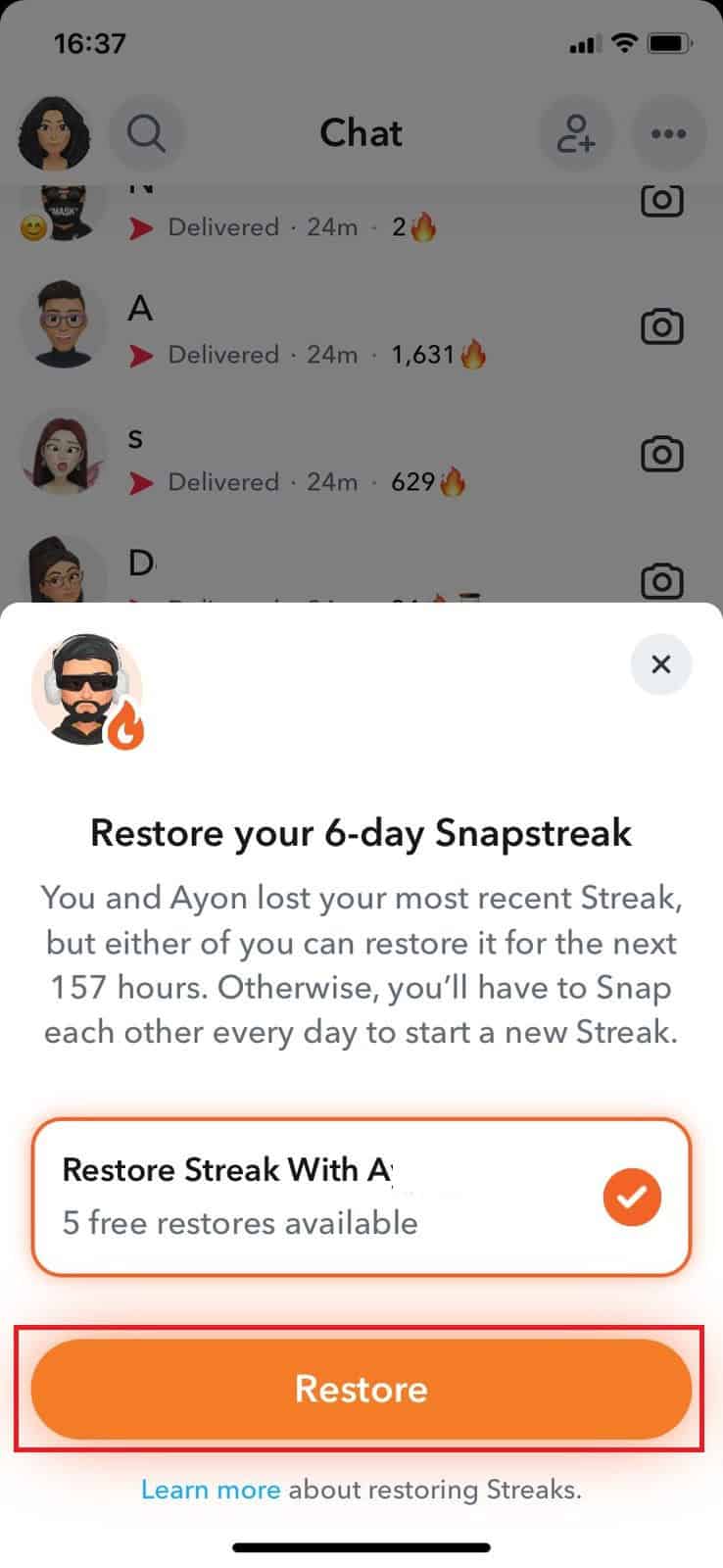The image size is (723, 1568).
Task: Open the more options ellipsis menu
Action: click(668, 133)
